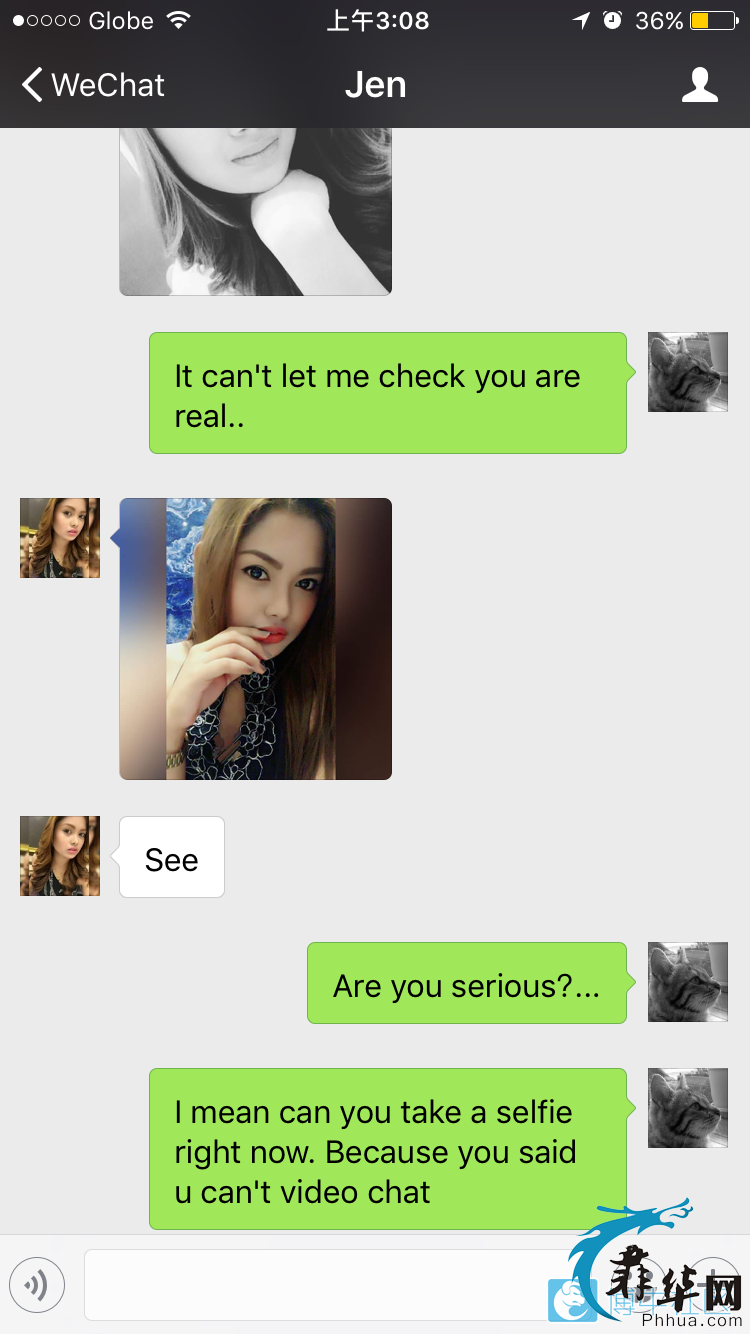Image resolution: width=750 pixels, height=1334 pixels.
Task: Open the color selfie photo Jen sent
Action: (256, 639)
